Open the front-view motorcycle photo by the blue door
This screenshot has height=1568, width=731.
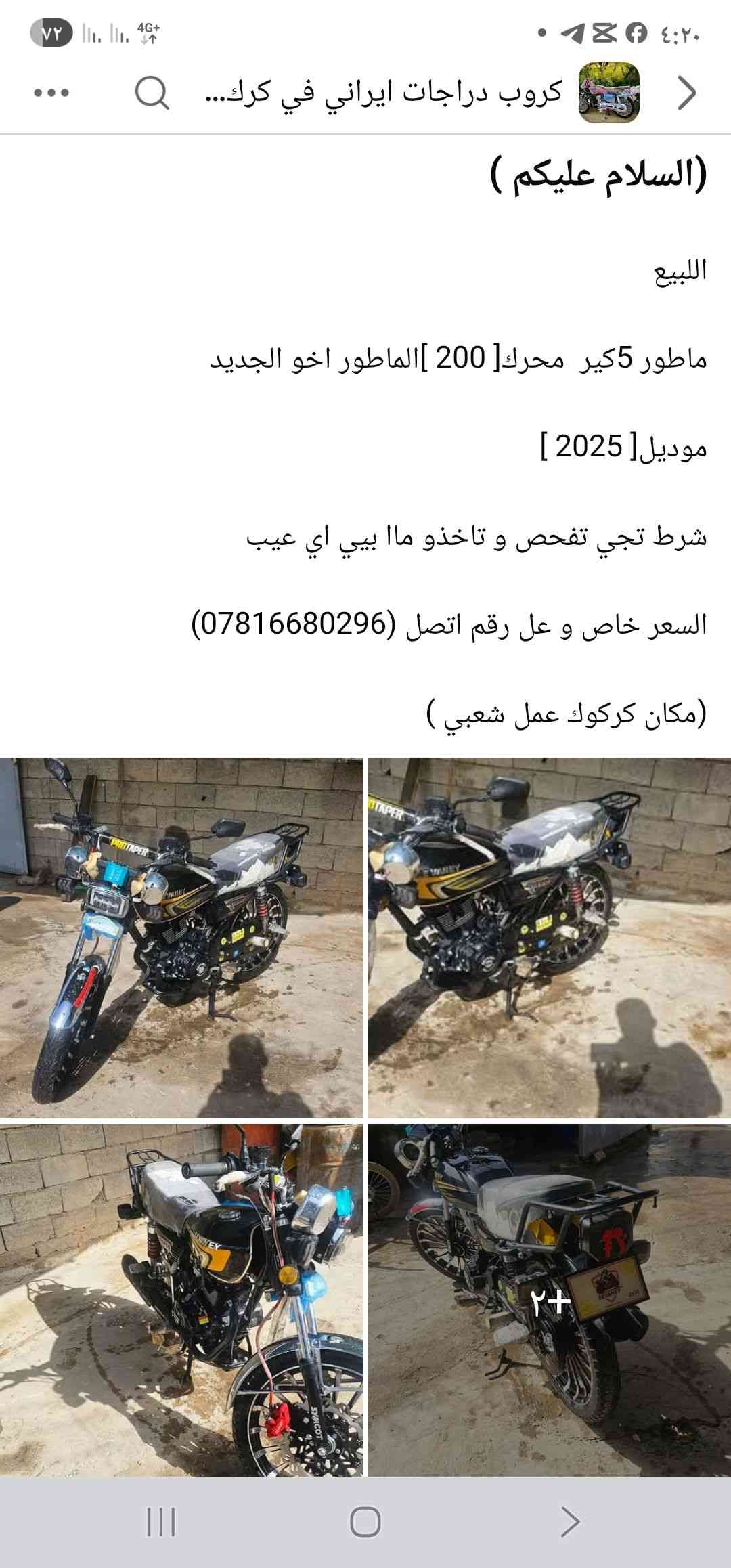coord(181,937)
